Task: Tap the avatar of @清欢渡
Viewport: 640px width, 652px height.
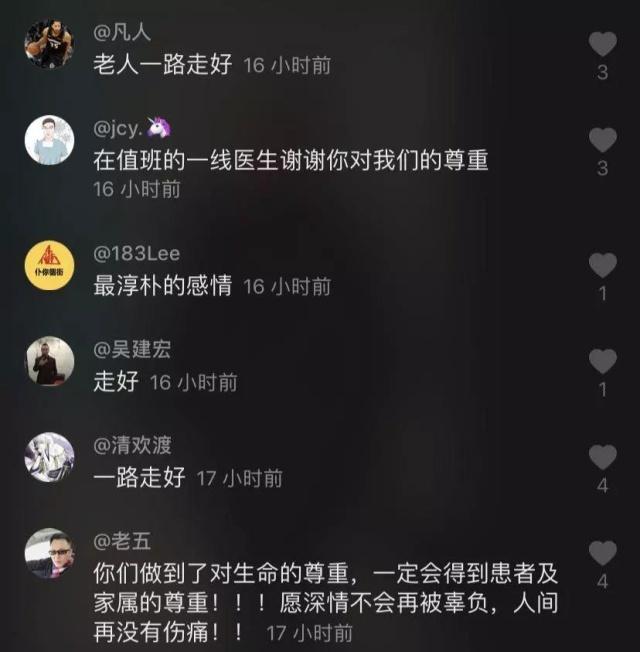Action: point(49,457)
